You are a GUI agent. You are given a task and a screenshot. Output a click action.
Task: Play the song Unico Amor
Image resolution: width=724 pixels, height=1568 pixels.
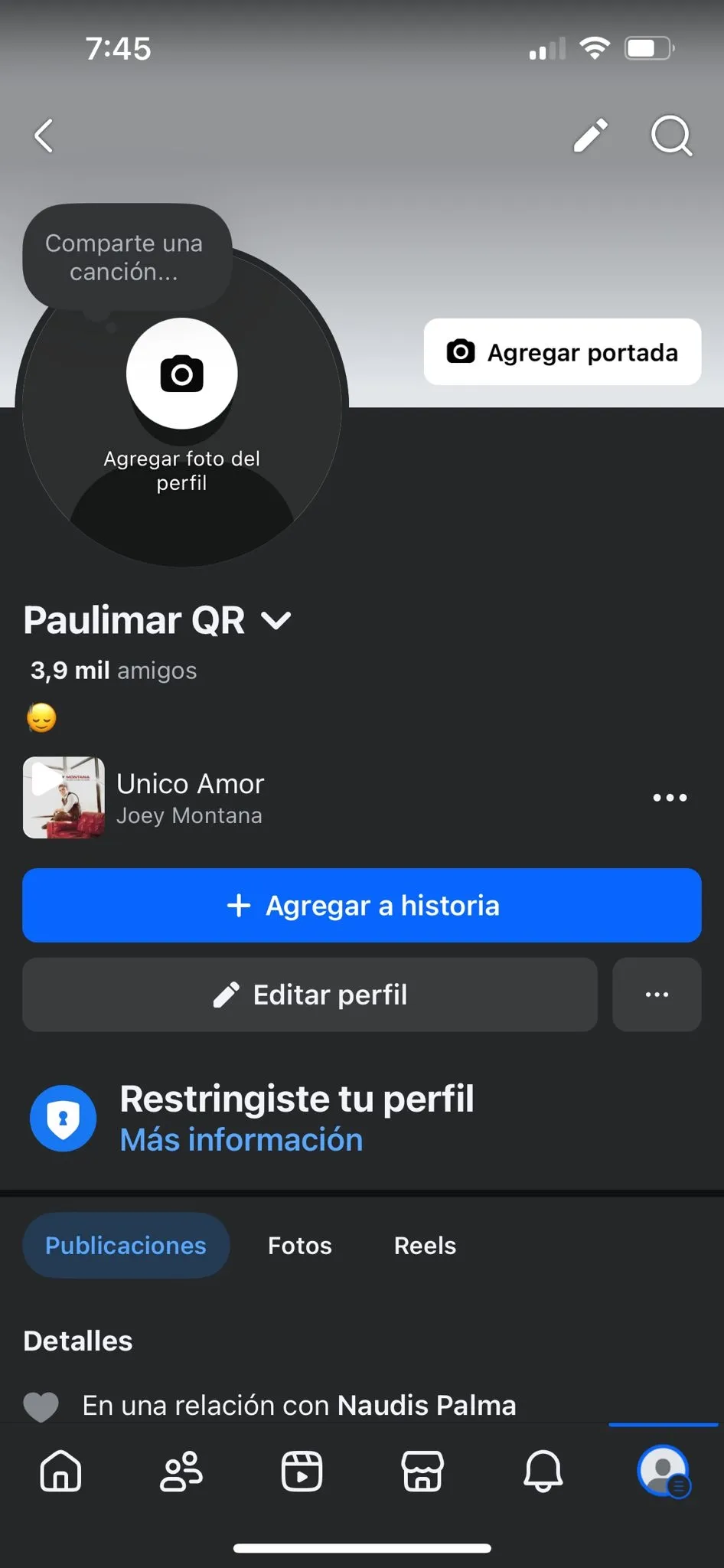64,797
